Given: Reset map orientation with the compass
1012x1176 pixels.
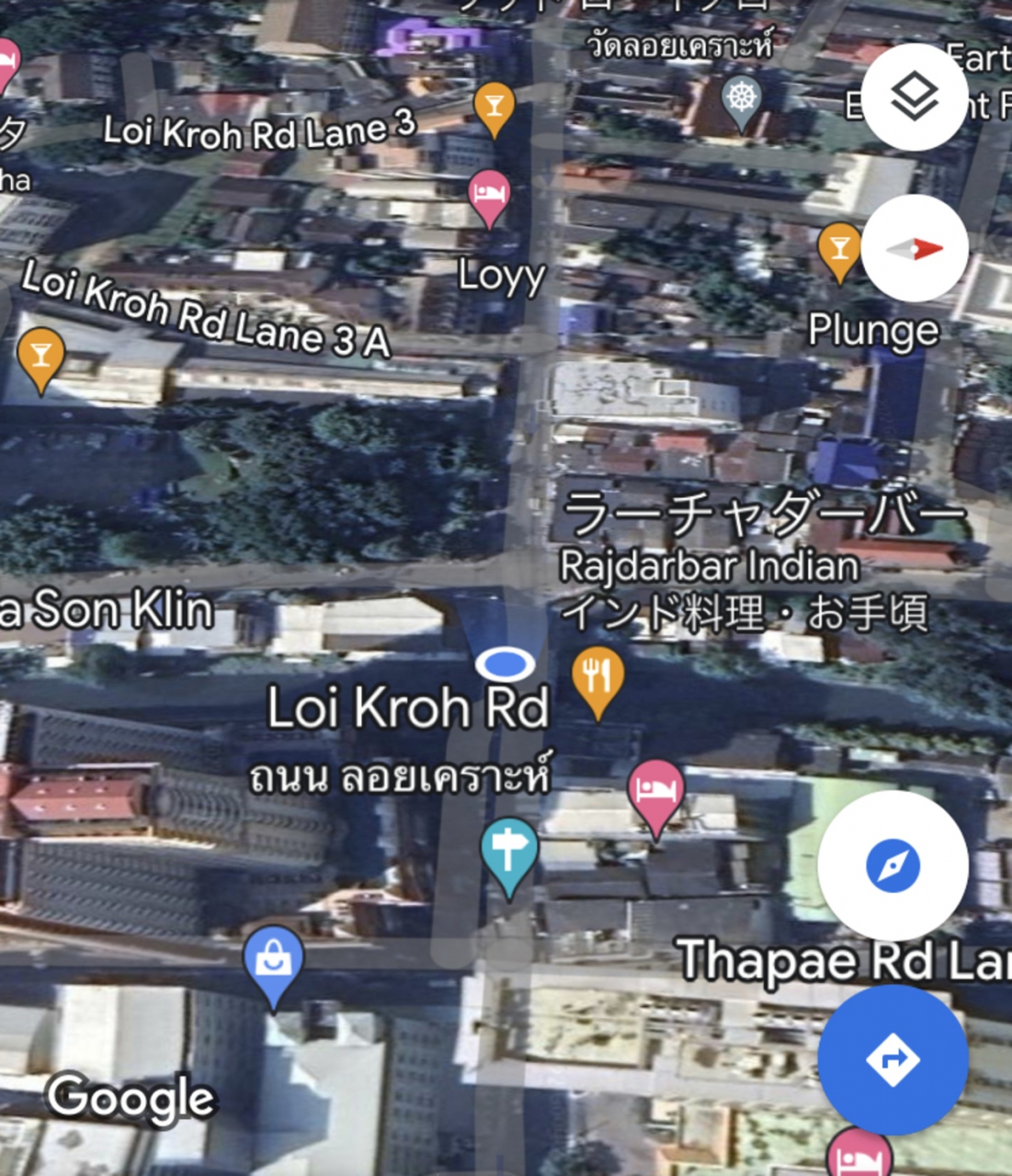Looking at the screenshot, I should coord(915,248).
